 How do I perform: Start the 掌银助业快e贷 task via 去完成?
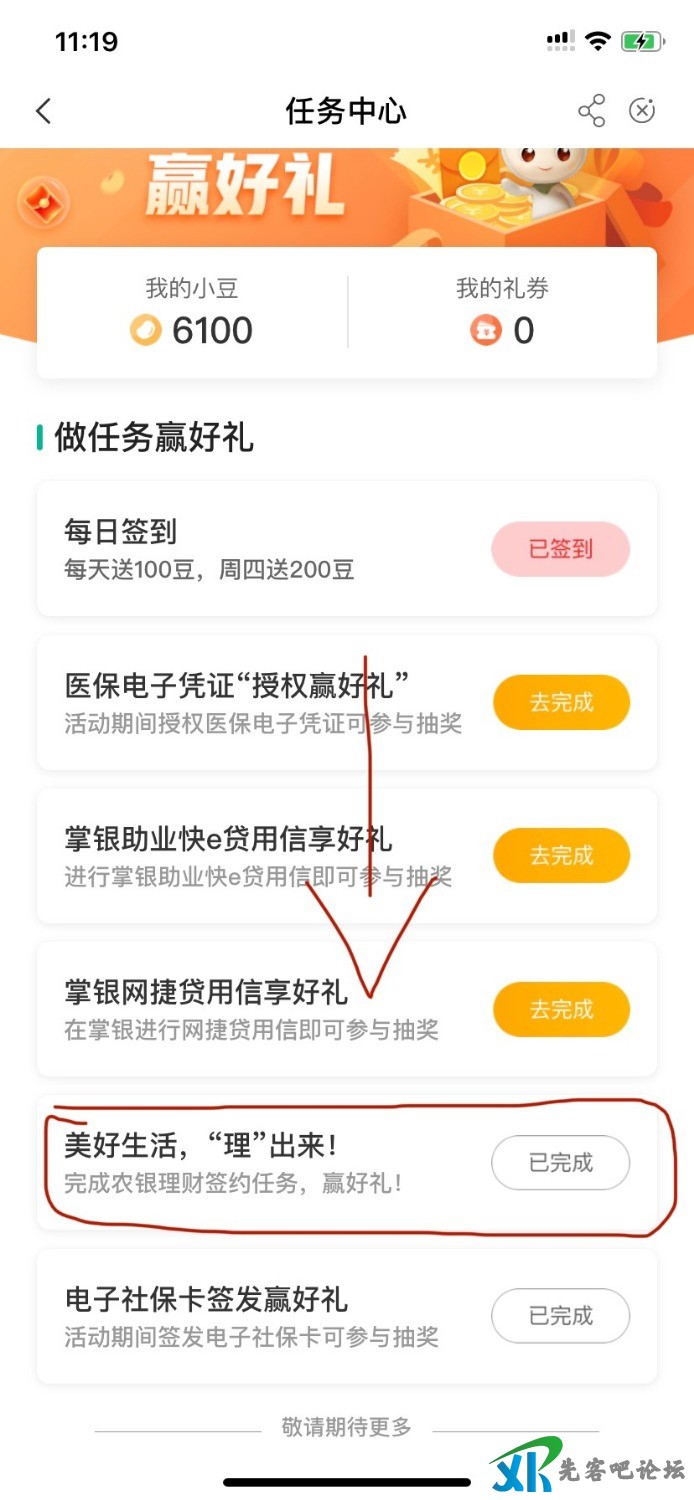click(561, 856)
